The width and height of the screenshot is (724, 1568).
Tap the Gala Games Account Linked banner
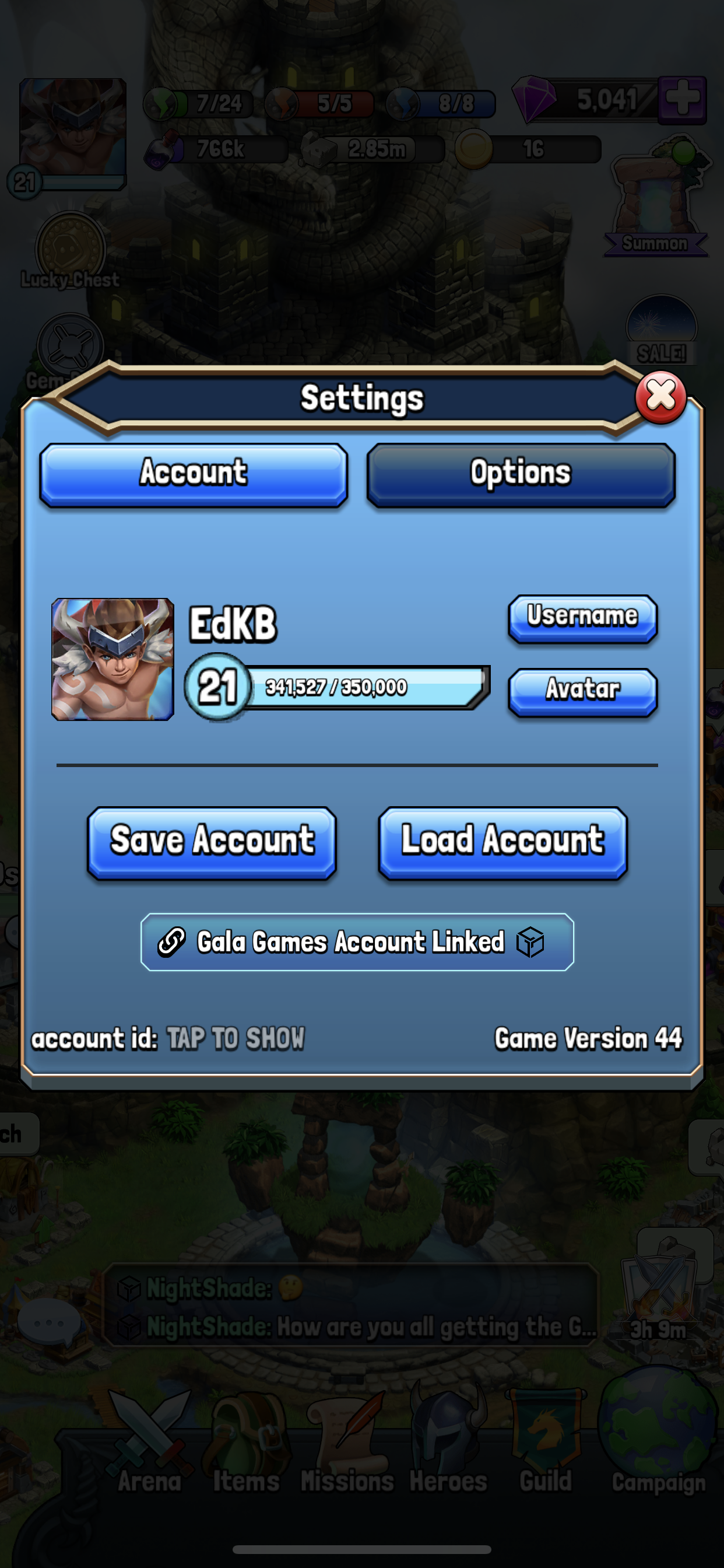357,941
